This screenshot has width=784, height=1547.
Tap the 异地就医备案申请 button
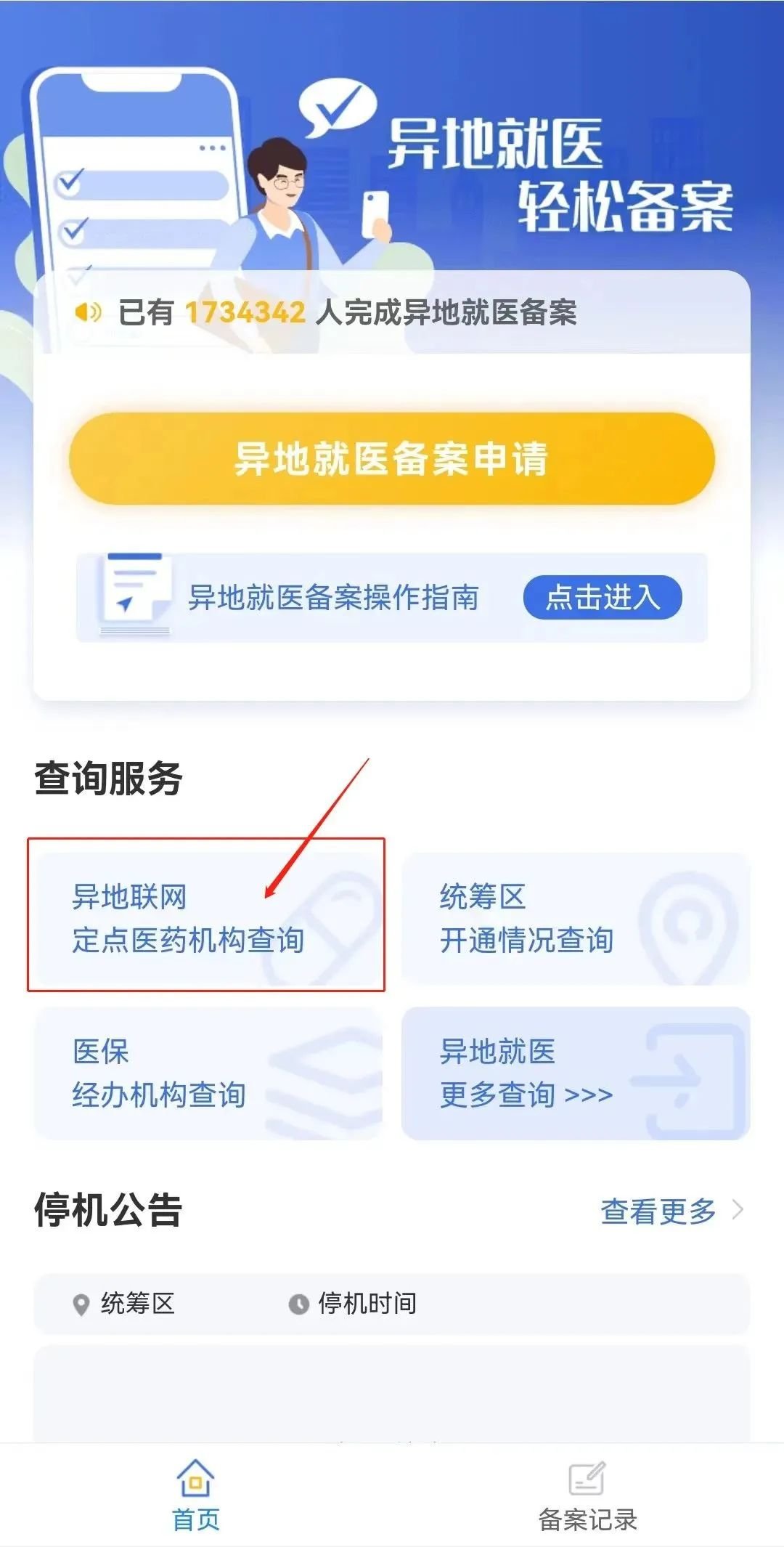tap(392, 459)
